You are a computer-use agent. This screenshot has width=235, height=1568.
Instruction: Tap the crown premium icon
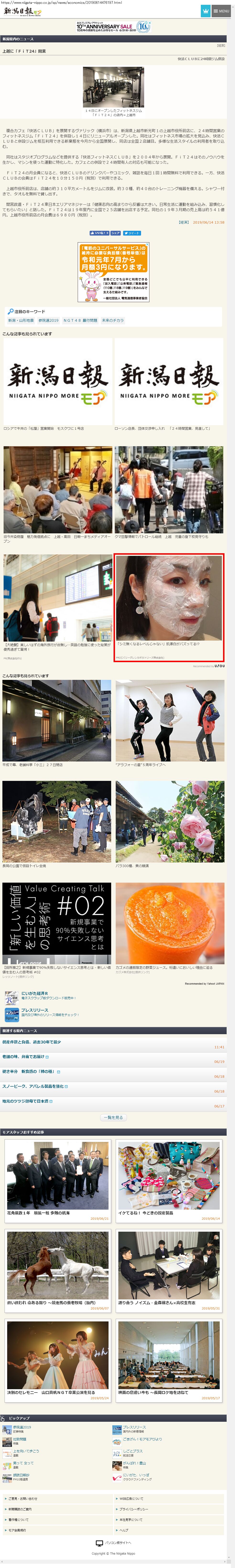pos(205,11)
